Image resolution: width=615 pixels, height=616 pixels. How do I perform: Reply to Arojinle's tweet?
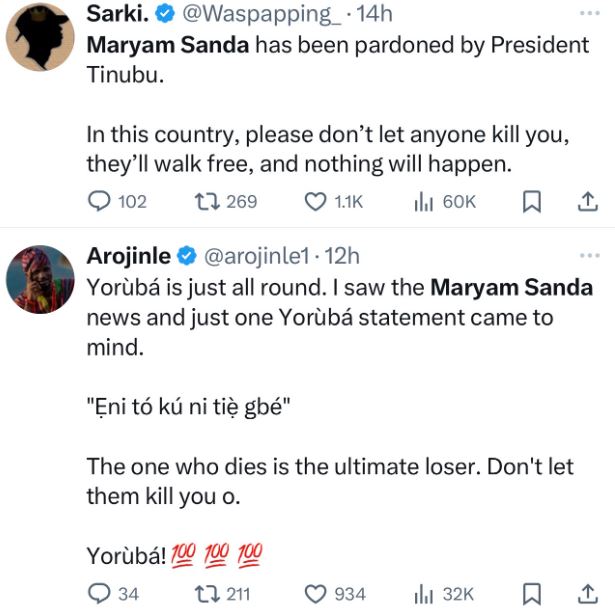(100, 594)
